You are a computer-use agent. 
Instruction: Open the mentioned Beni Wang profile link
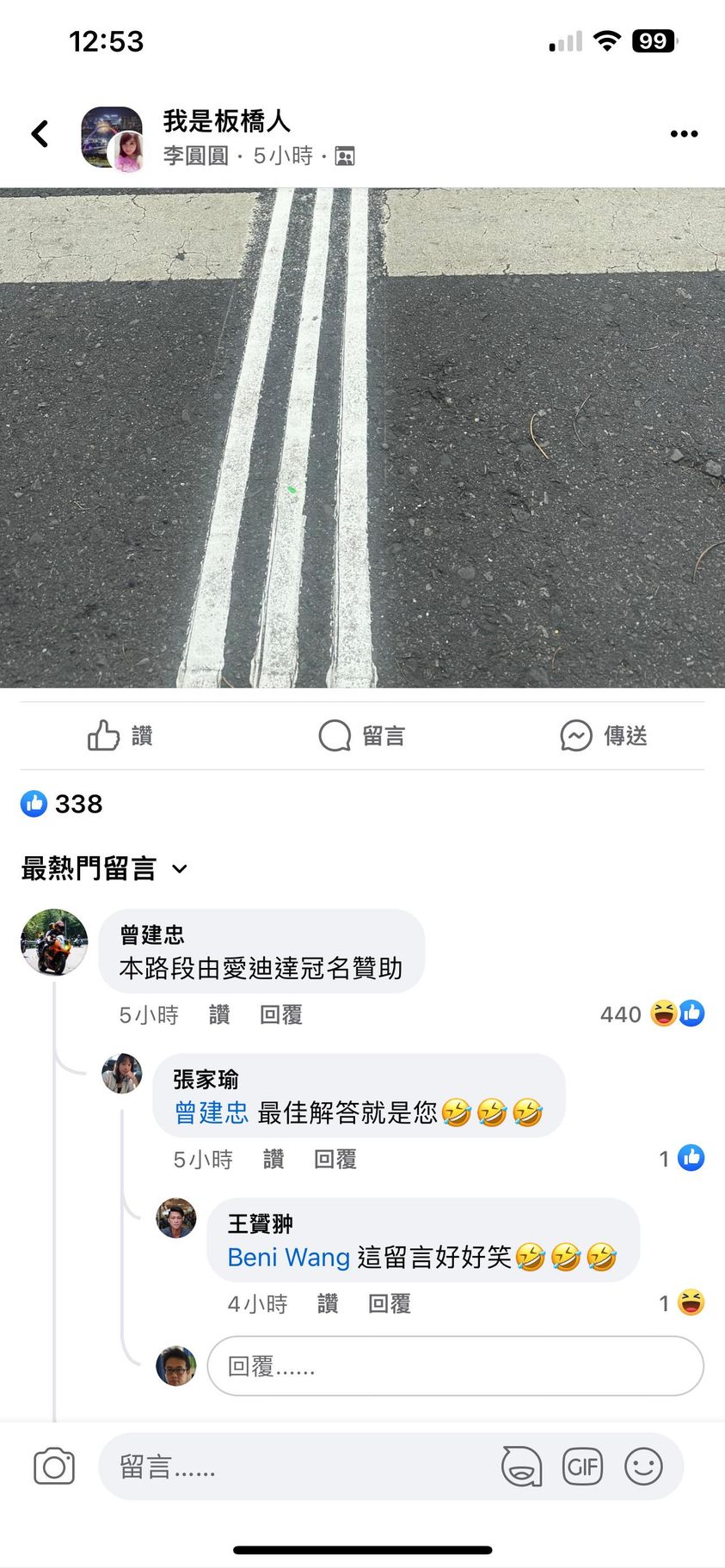288,1258
